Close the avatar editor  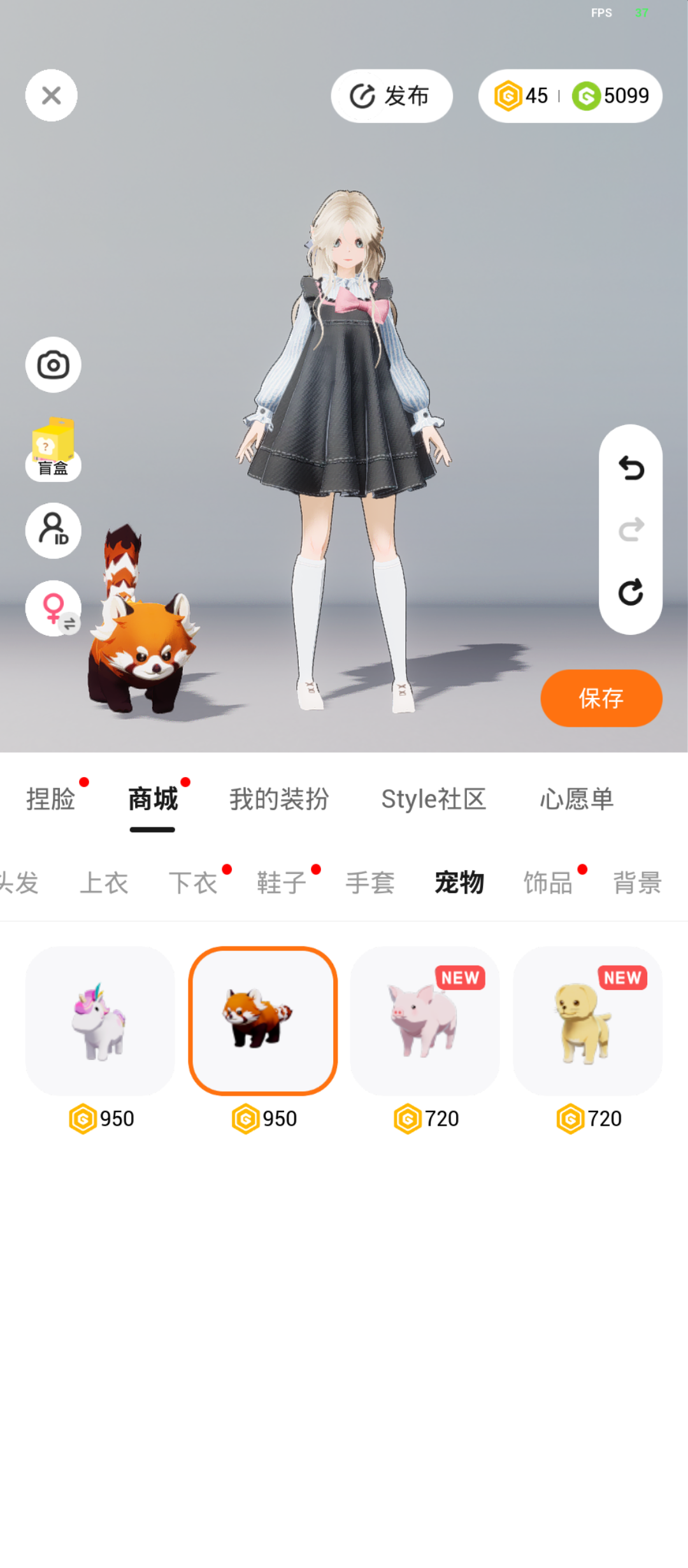(x=51, y=96)
